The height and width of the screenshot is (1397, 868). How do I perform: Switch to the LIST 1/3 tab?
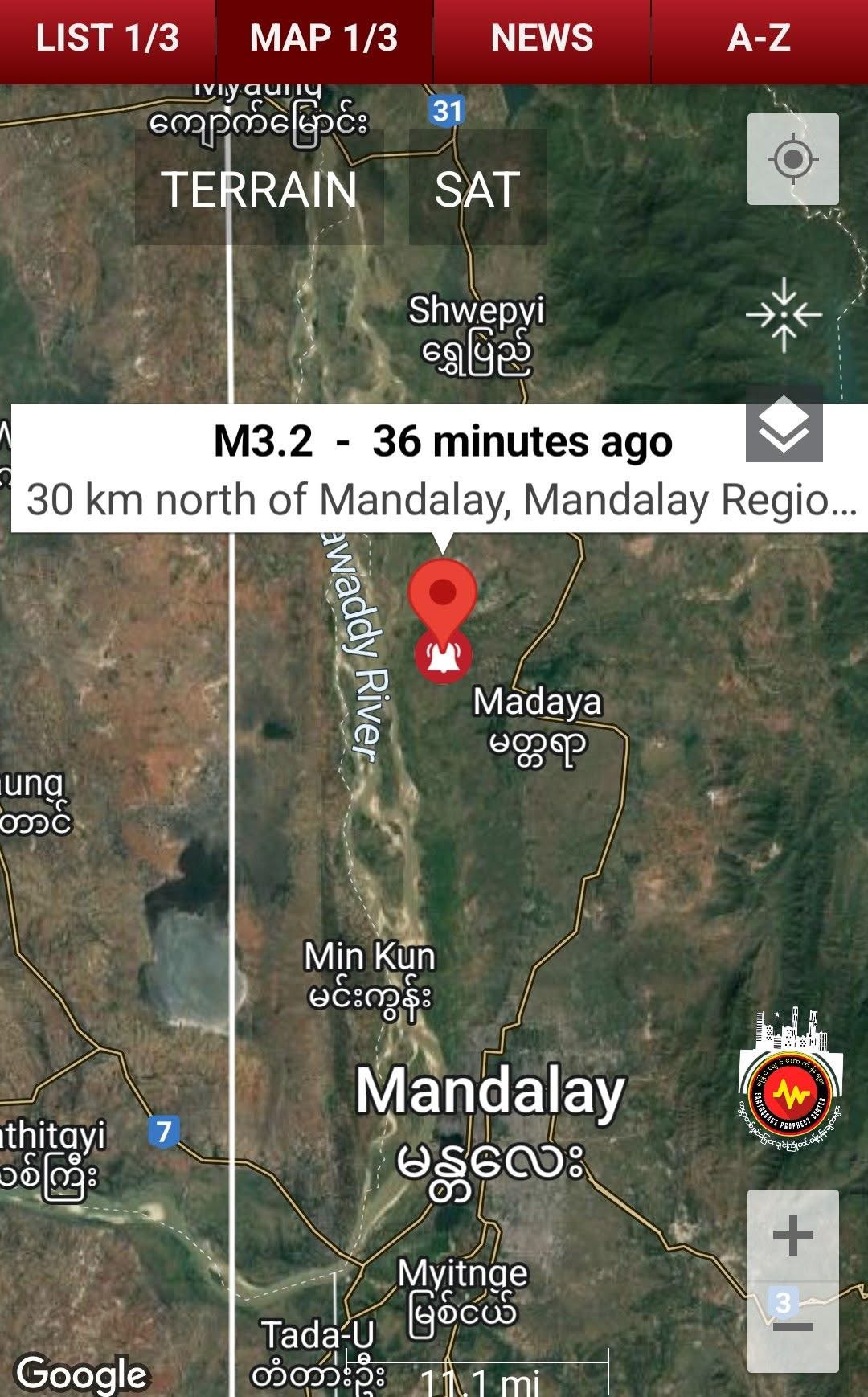coord(108,39)
